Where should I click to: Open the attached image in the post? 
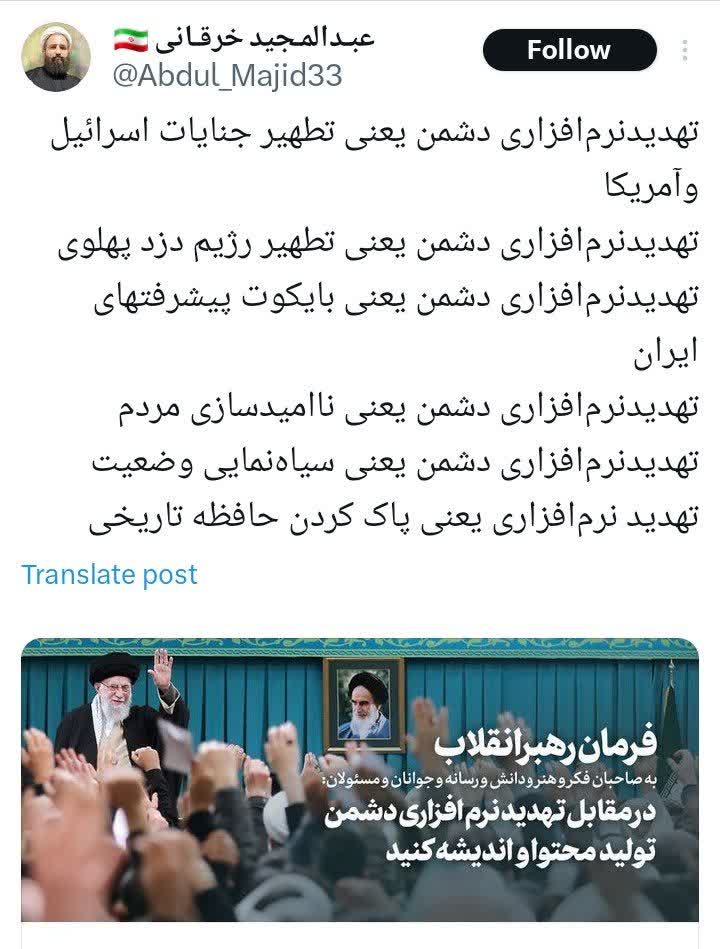click(x=360, y=780)
